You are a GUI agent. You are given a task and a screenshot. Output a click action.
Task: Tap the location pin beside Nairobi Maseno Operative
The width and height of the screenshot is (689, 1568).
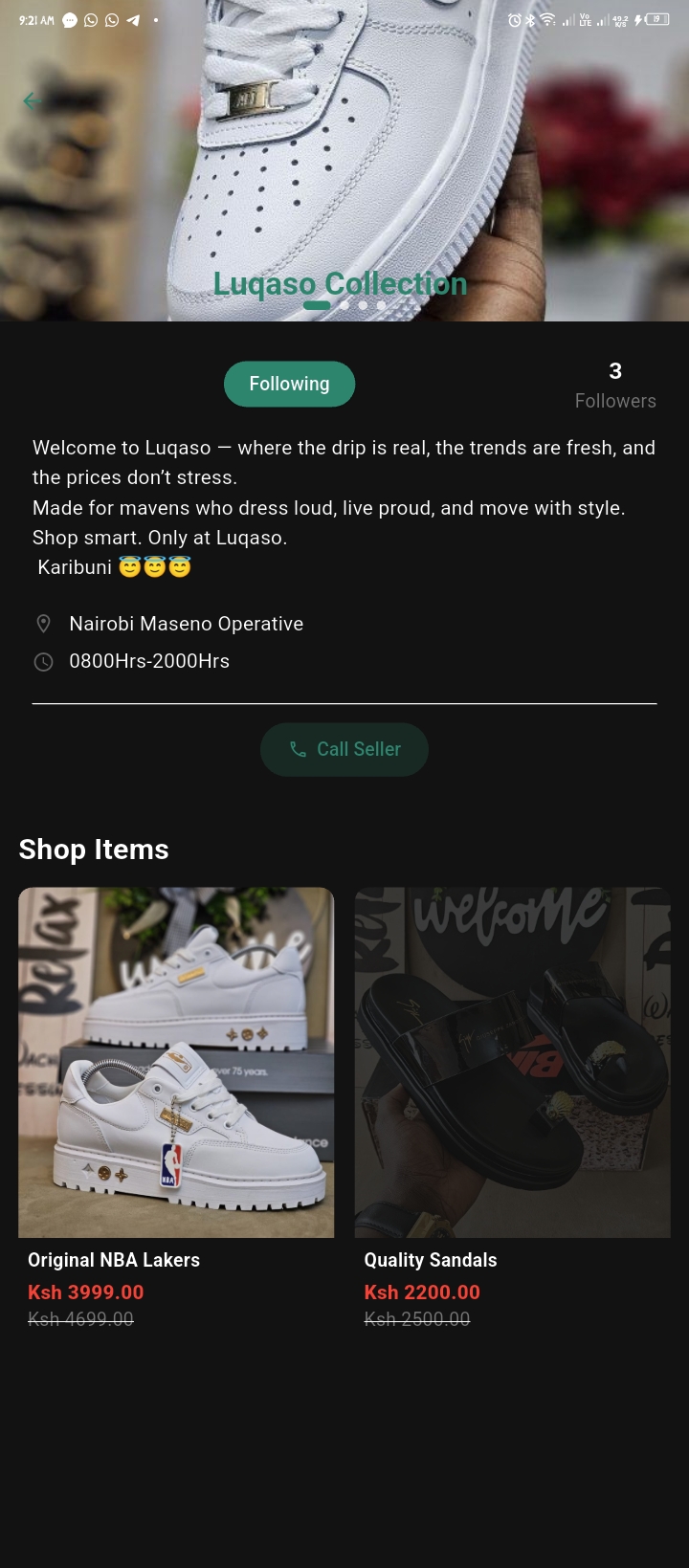[43, 623]
